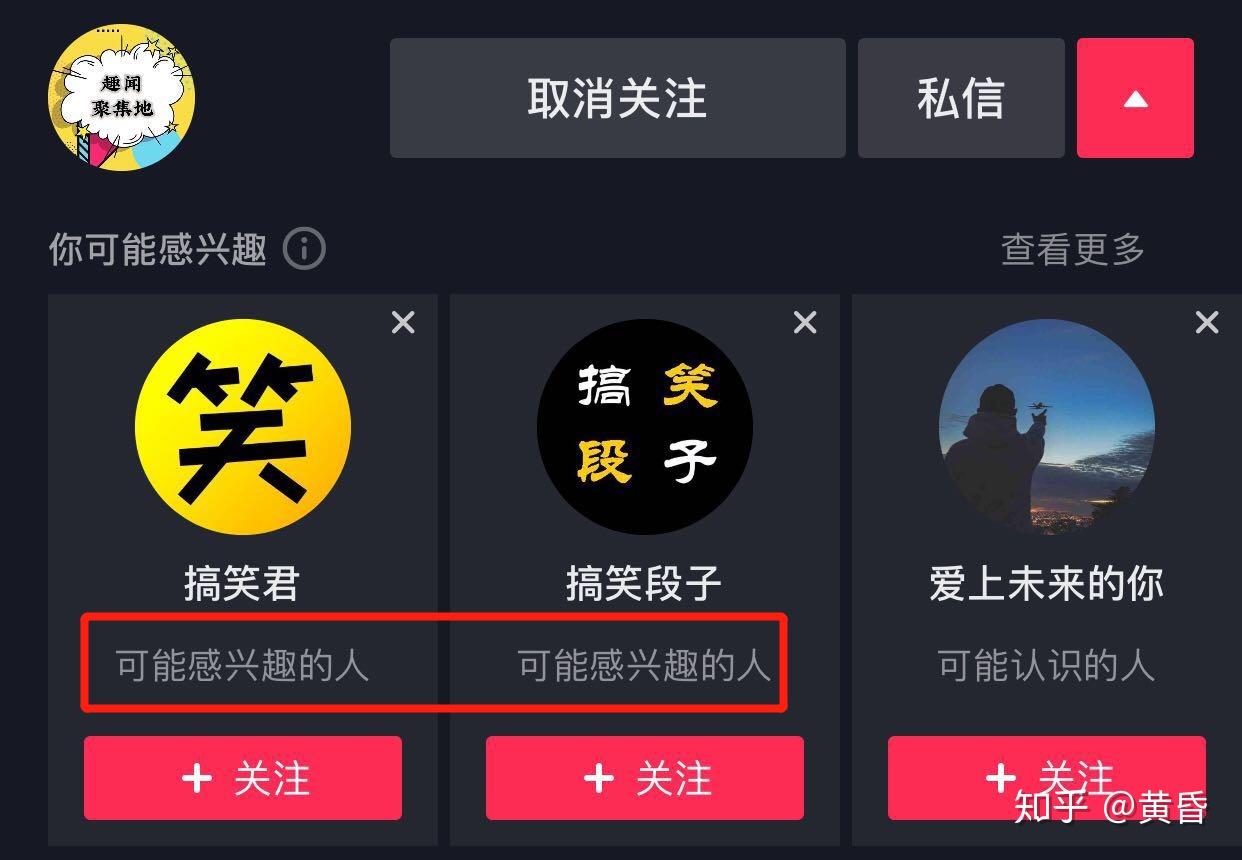
Task: Collapse suggestions with the red arrow button
Action: coord(1135,98)
